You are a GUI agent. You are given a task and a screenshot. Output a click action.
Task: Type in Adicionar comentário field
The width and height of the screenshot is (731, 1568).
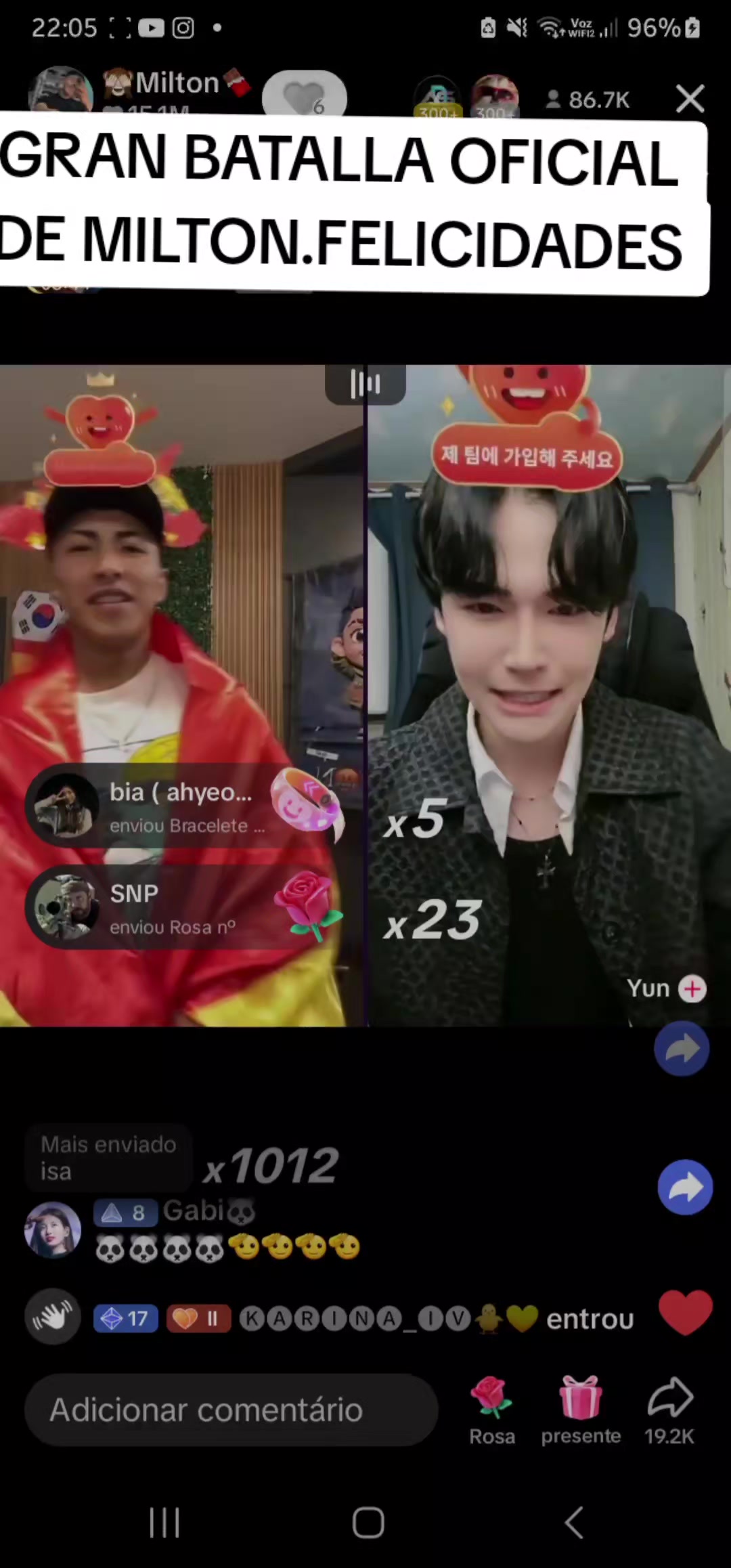[230, 1410]
